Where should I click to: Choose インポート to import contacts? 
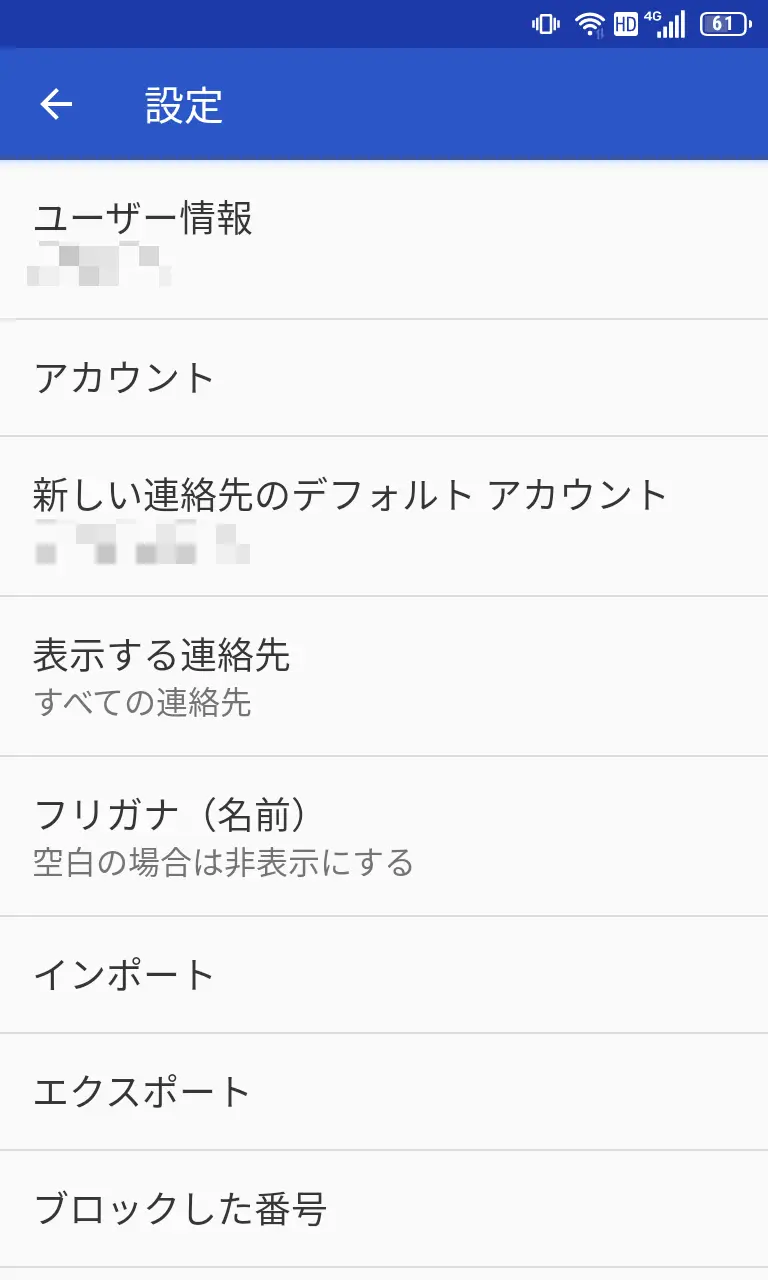384,974
